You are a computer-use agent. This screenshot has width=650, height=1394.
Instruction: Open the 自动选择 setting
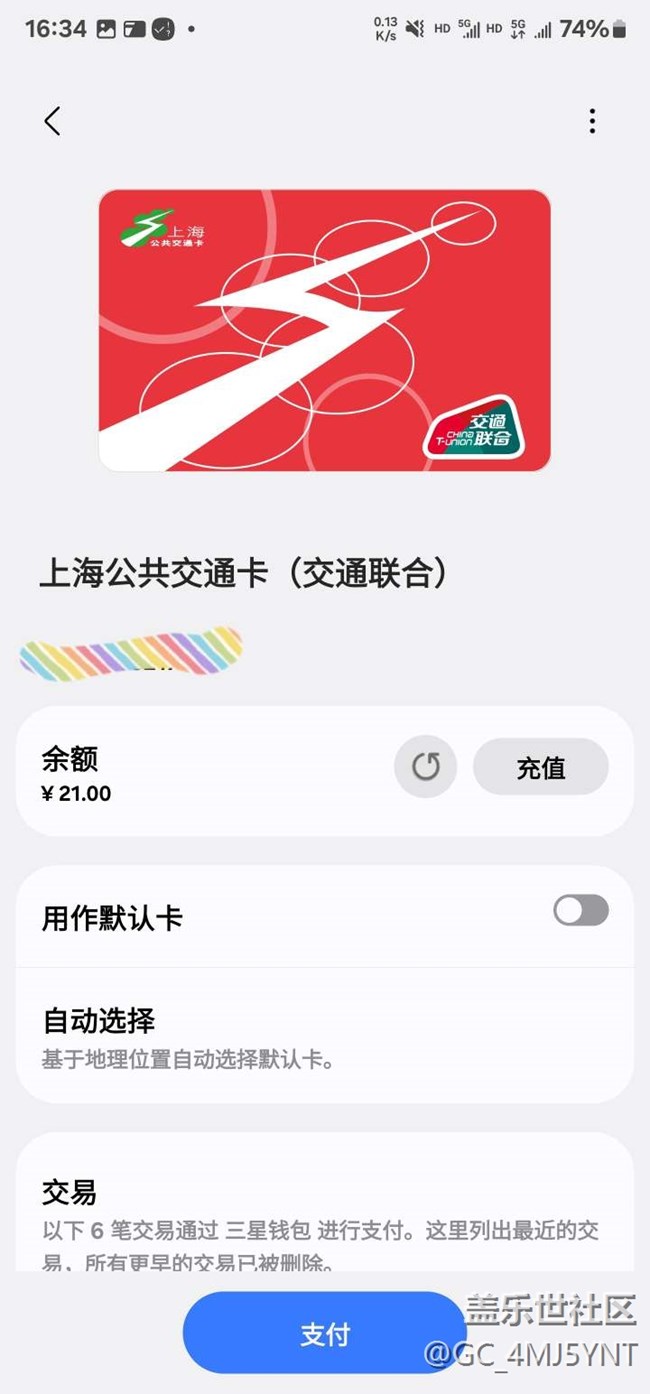tap(325, 1037)
